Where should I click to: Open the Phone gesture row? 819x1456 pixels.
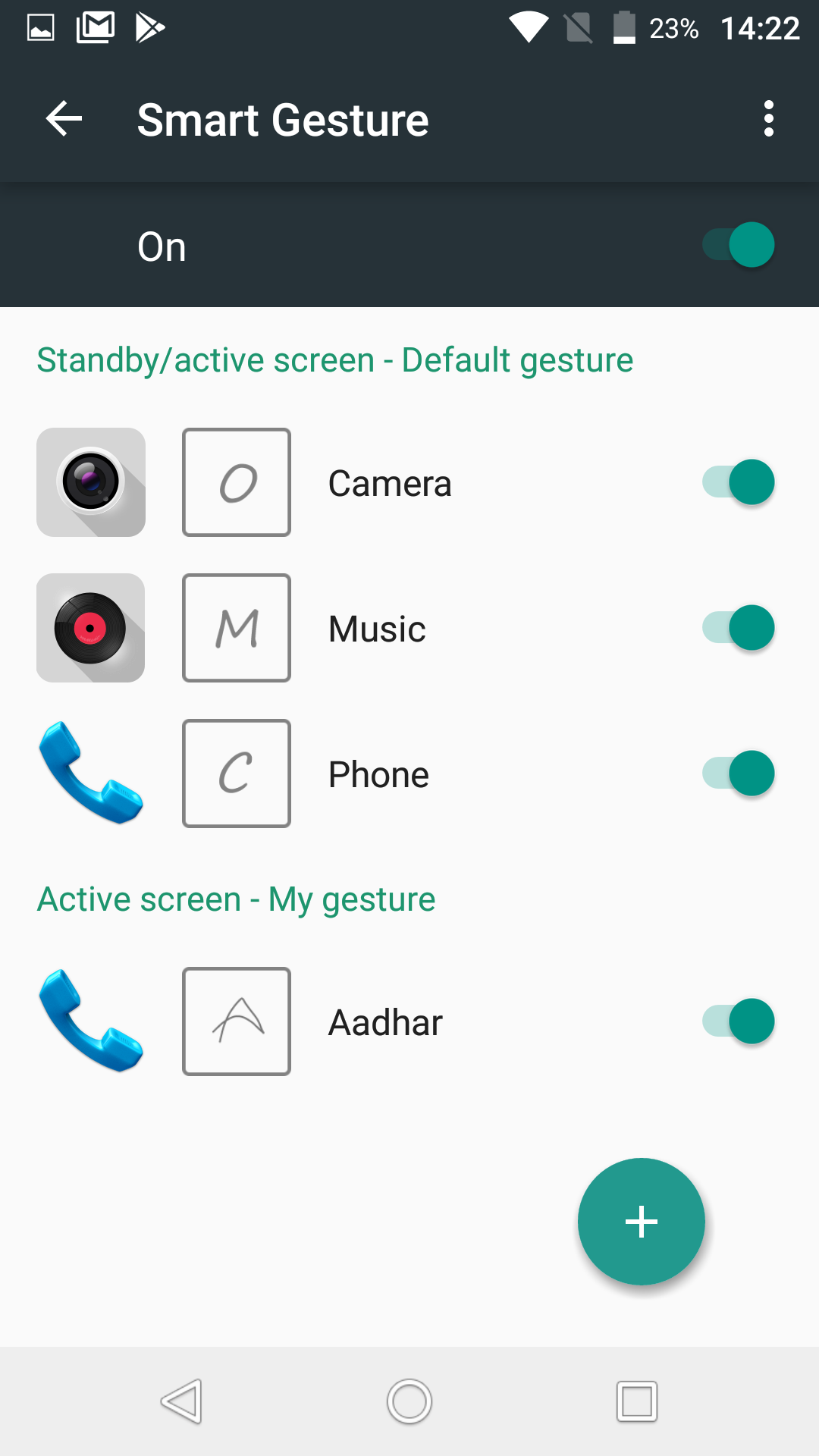[x=409, y=773]
